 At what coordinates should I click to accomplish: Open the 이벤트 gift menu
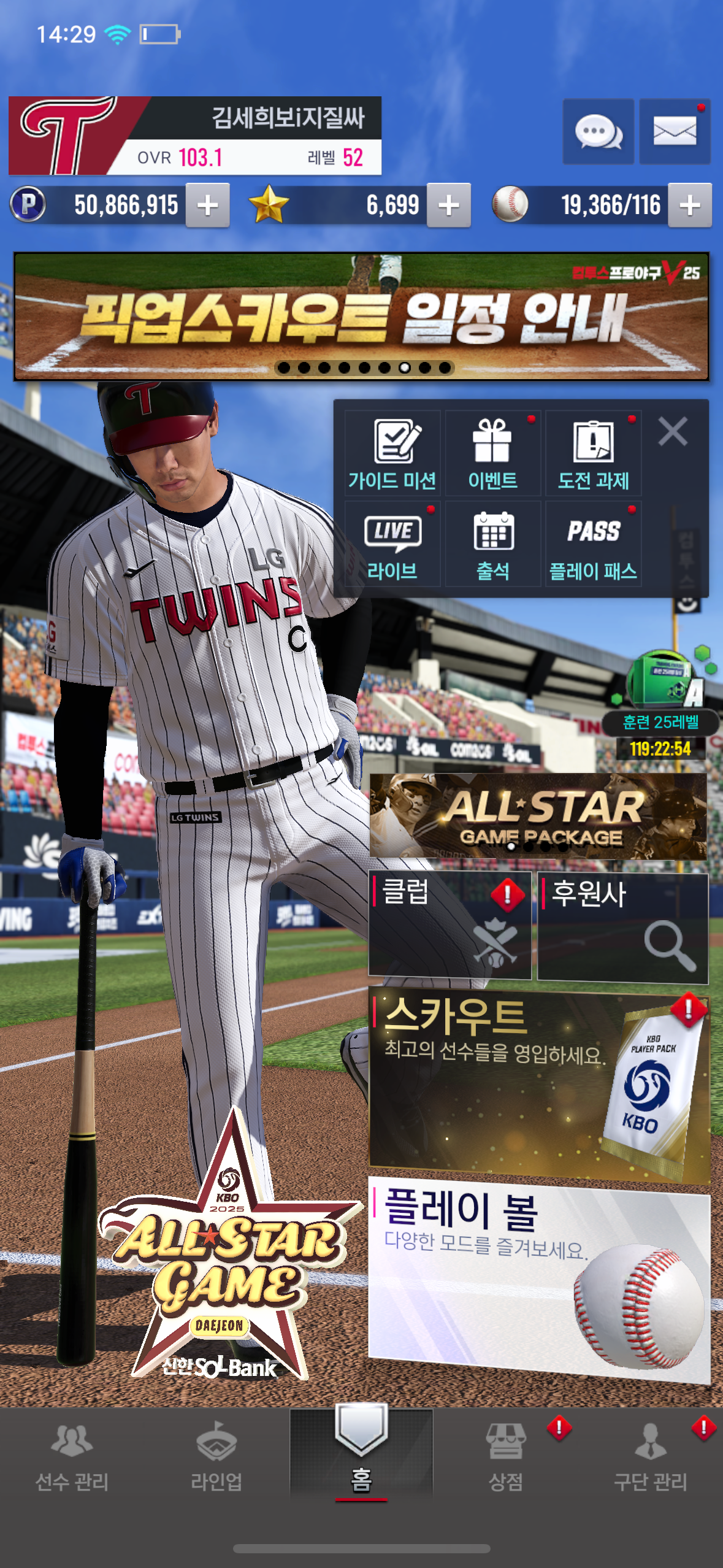[492, 454]
